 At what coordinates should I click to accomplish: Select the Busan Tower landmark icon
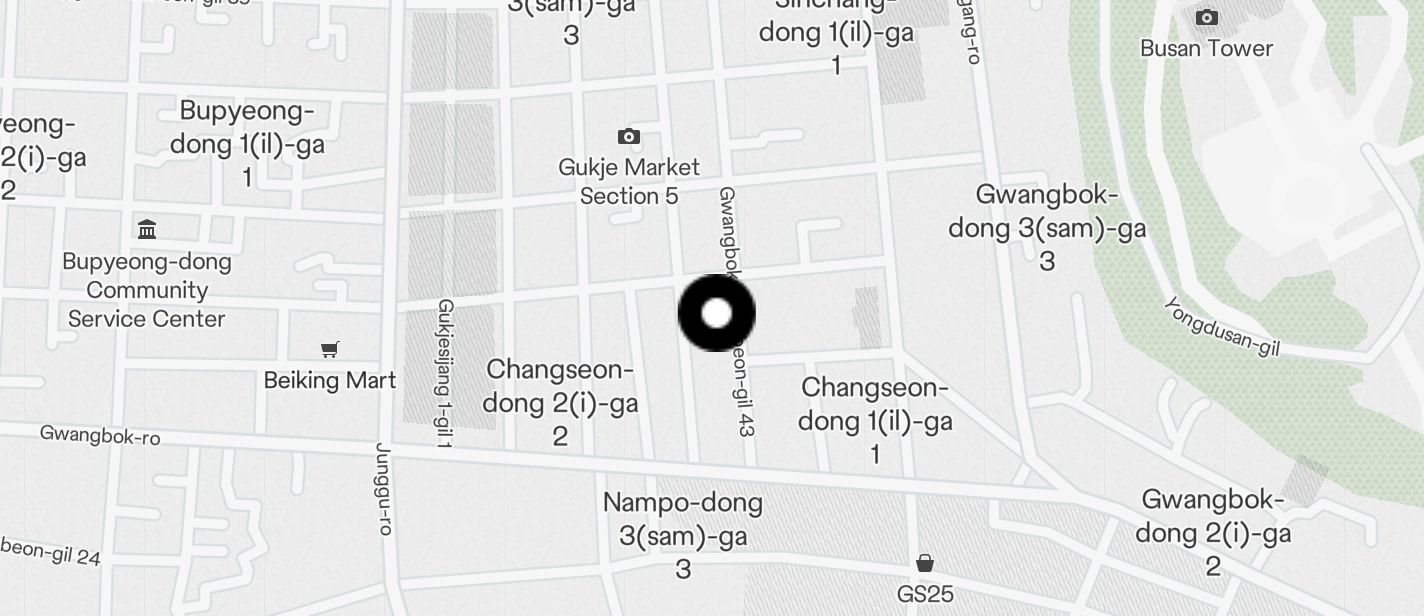coord(1207,18)
